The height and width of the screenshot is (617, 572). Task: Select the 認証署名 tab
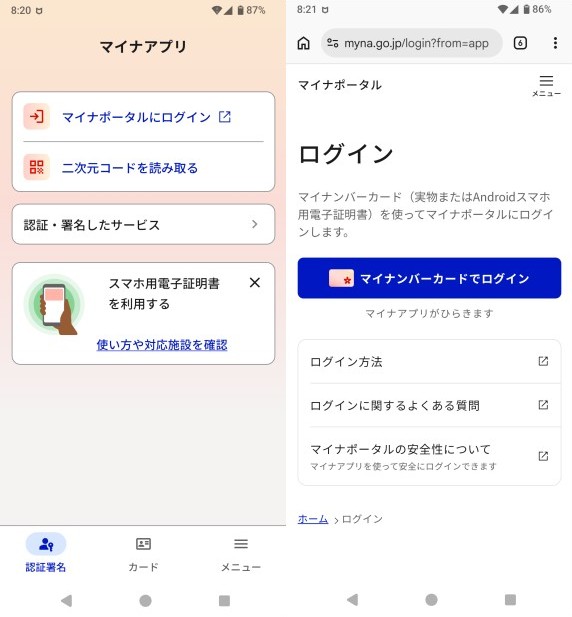point(46,554)
